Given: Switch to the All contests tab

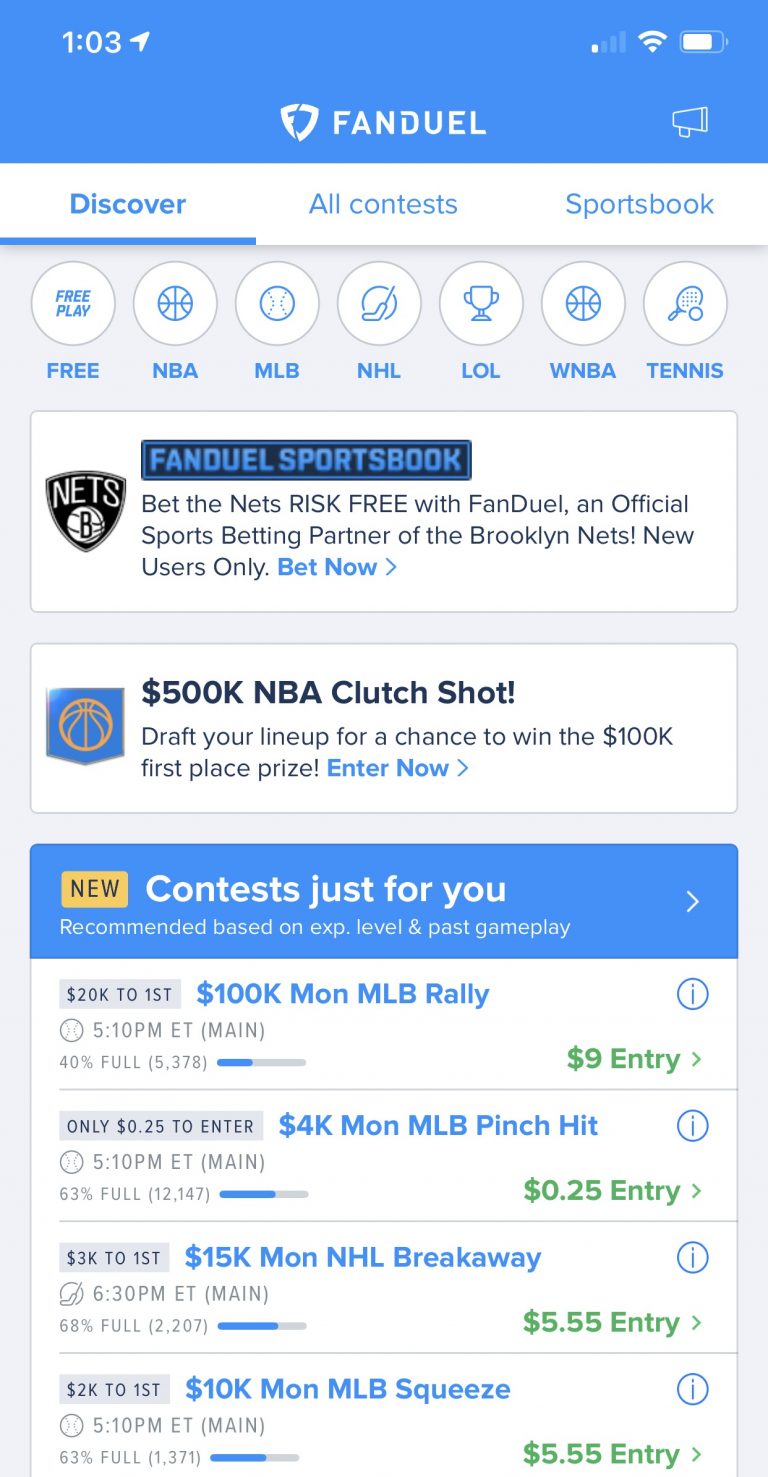Looking at the screenshot, I should click(x=383, y=204).
